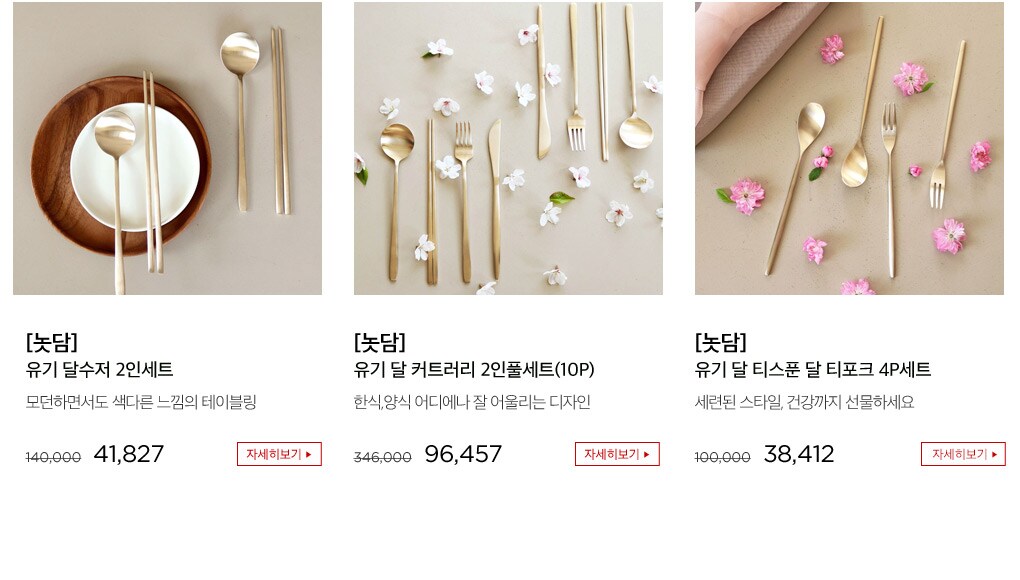Viewport: 1020px width, 580px height.
Task: Open the 달 티스푼 달 티포크 product picture
Action: (x=849, y=148)
